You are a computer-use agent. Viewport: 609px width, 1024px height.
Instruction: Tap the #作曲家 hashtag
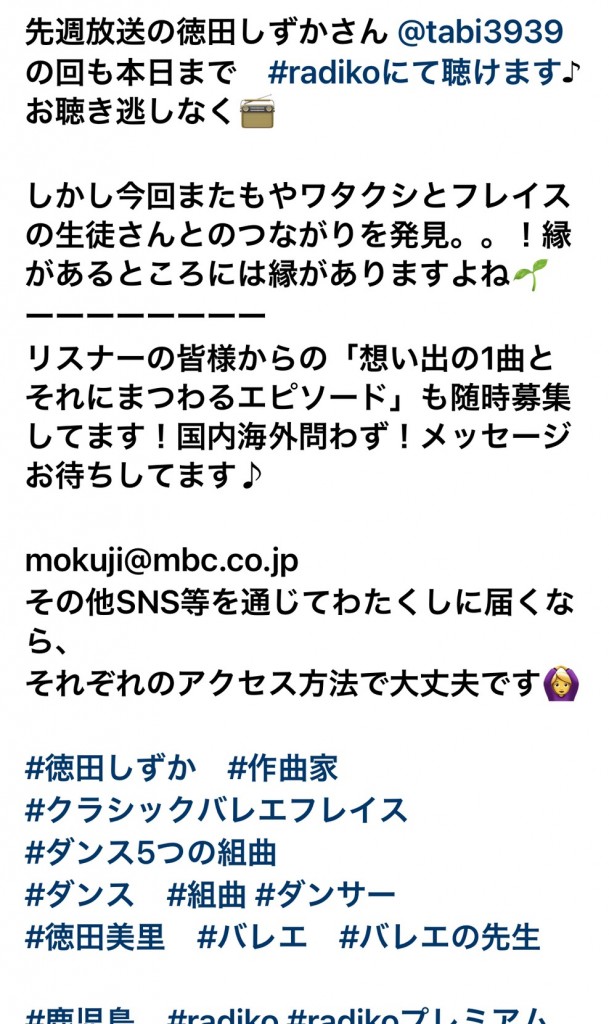coord(283,768)
